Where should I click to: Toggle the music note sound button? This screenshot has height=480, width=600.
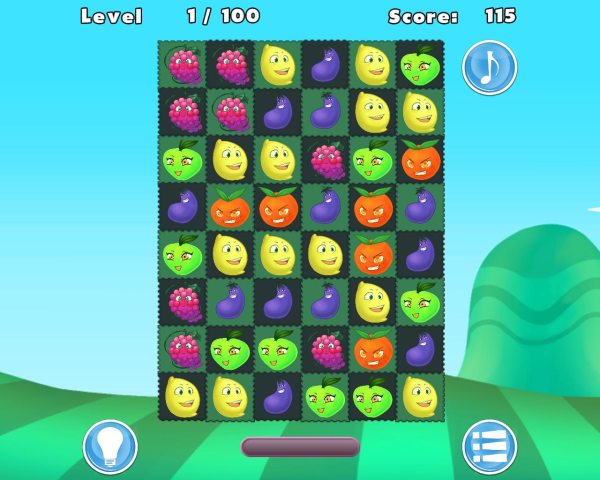(x=489, y=67)
